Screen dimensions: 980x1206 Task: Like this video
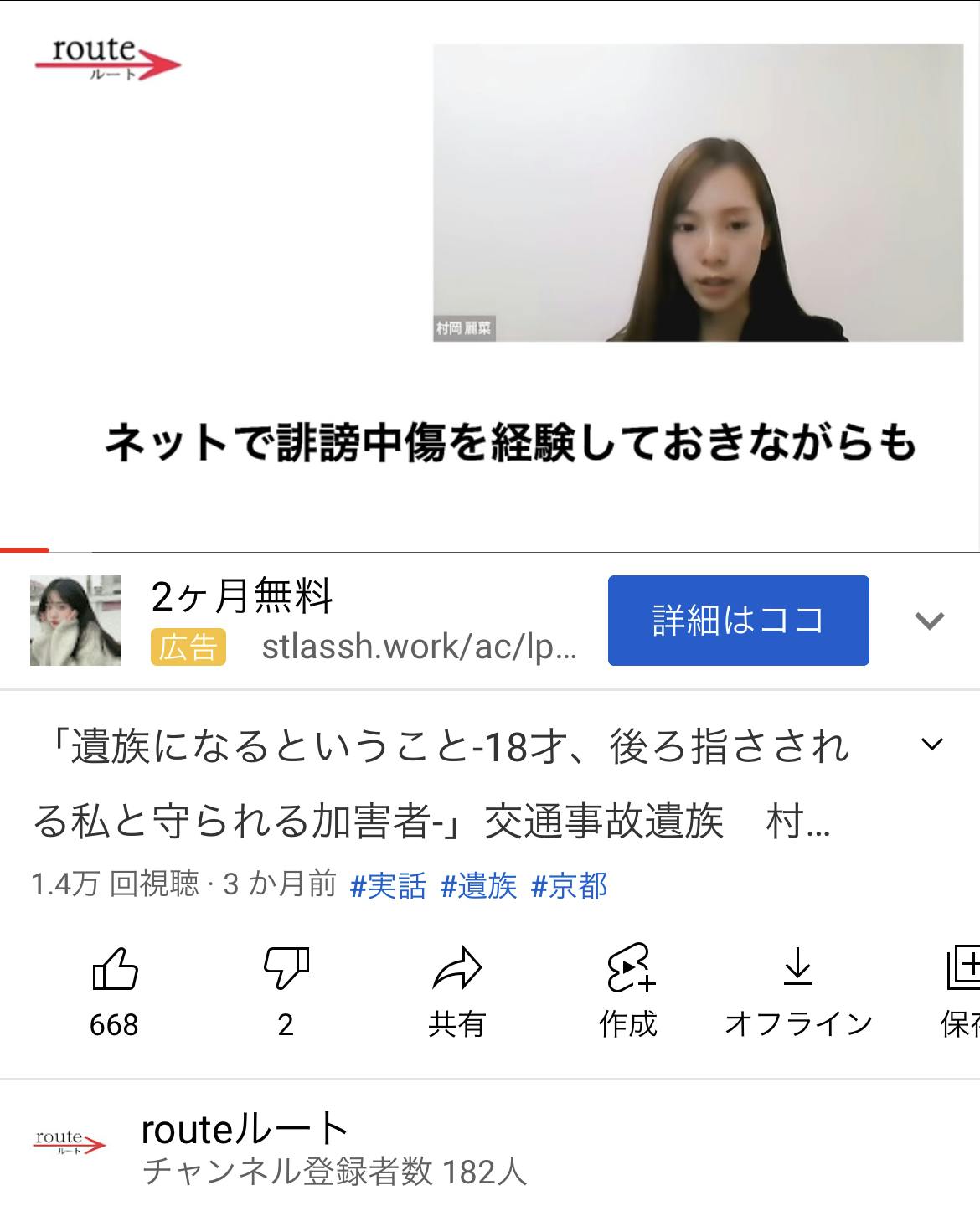pos(114,992)
